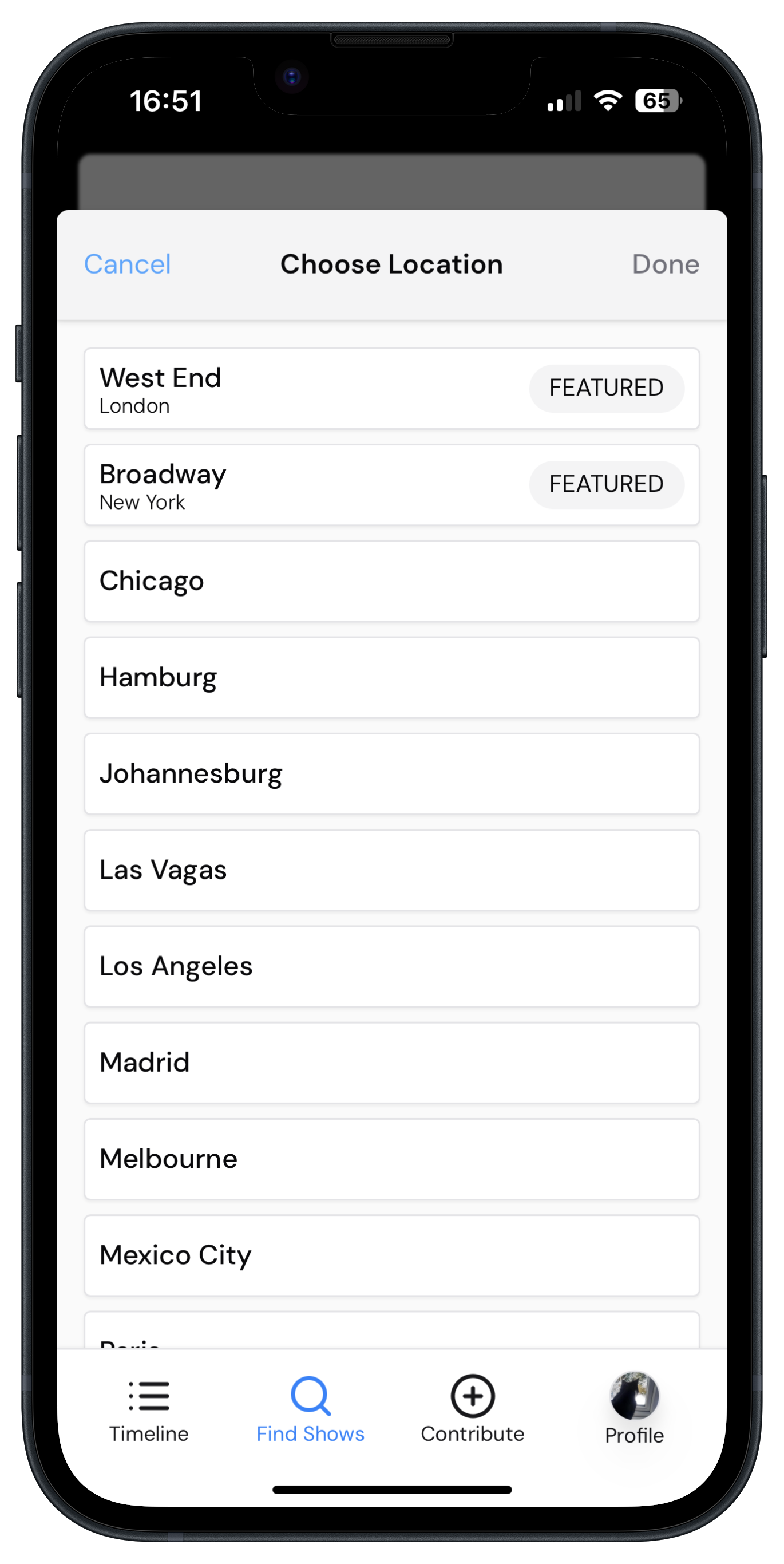Choose Madrid from locations
Viewport: 784px width, 1564px height.
(391, 1063)
